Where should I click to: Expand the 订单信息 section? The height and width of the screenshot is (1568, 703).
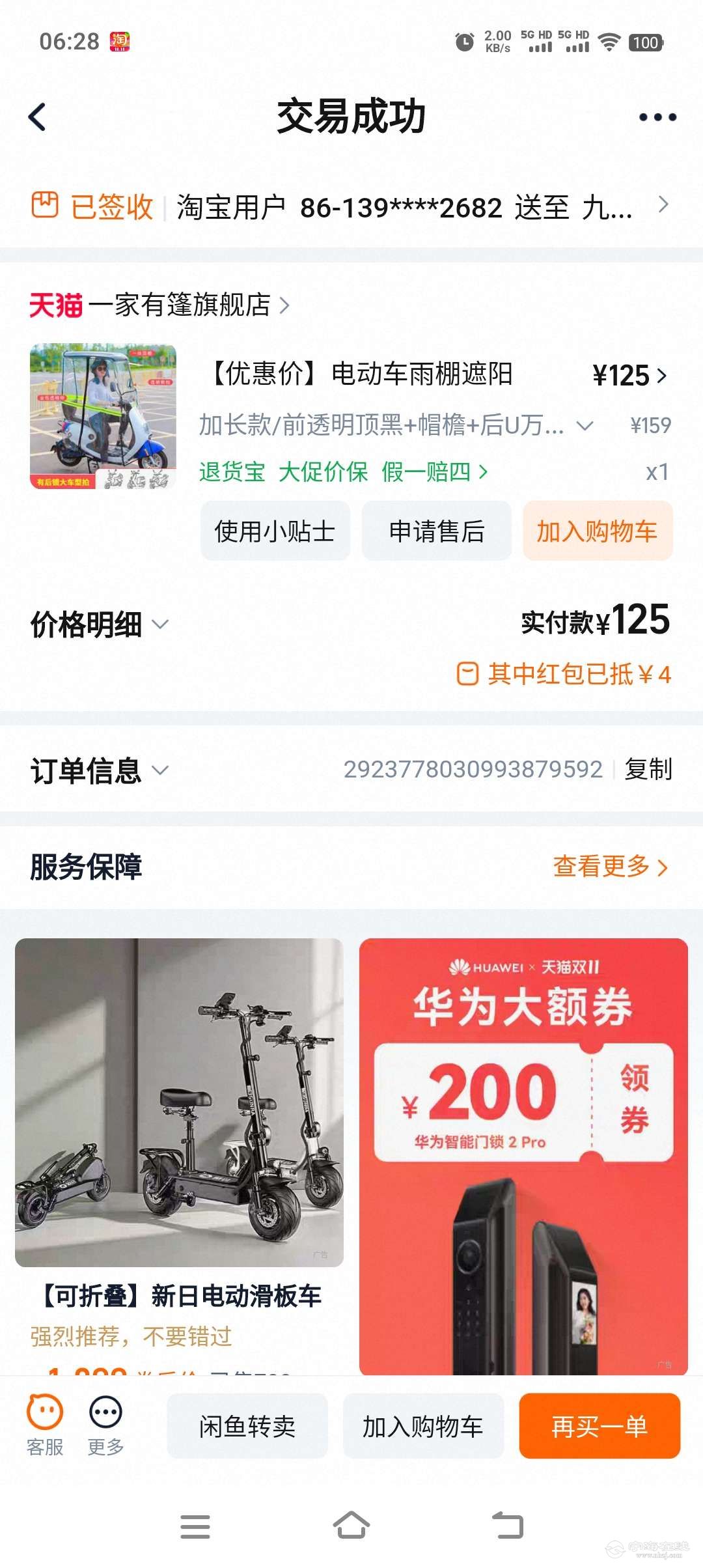click(99, 770)
